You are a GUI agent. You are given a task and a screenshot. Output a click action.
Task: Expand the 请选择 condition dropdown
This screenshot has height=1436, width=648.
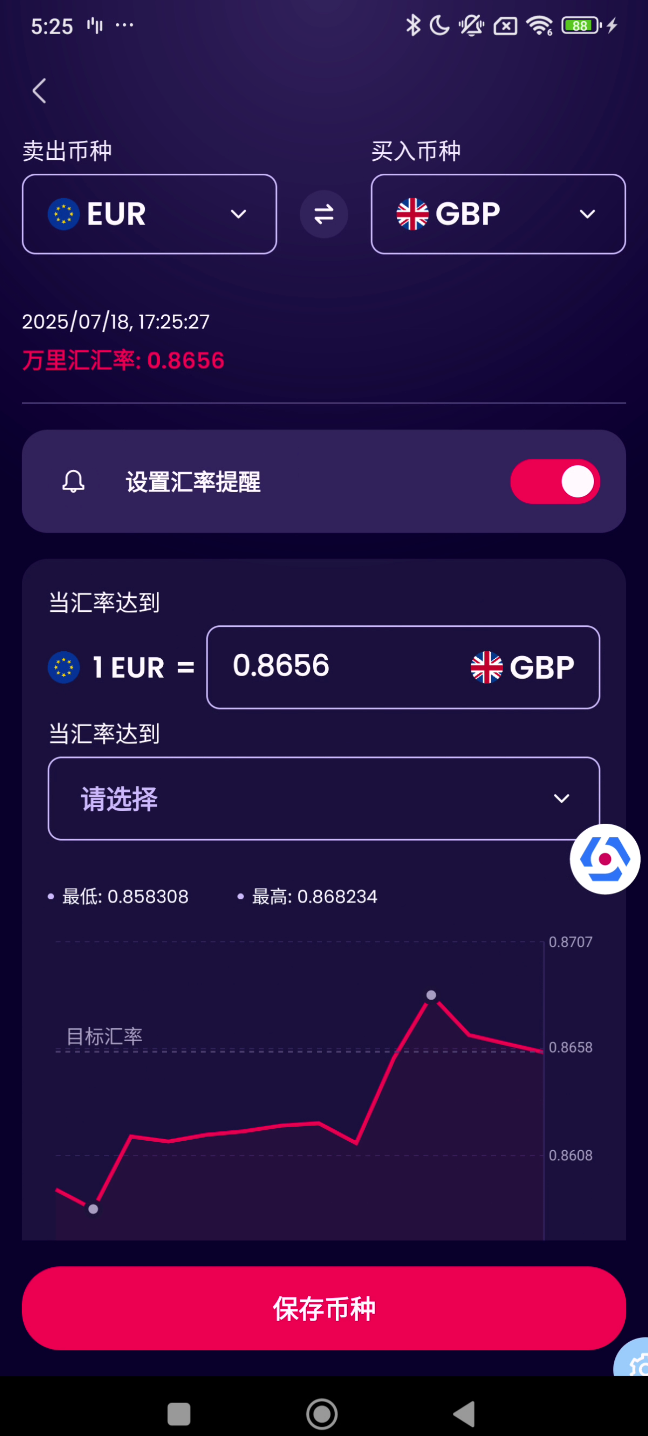coord(324,798)
